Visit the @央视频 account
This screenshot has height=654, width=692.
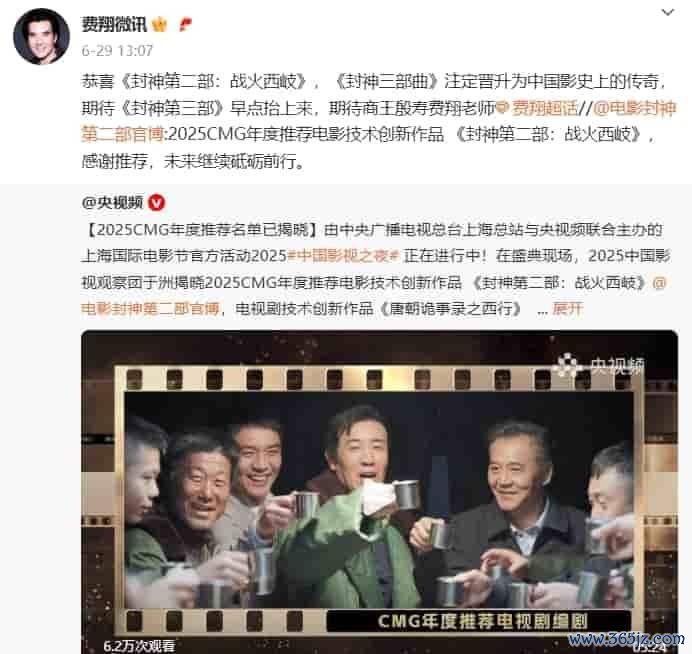click(113, 203)
